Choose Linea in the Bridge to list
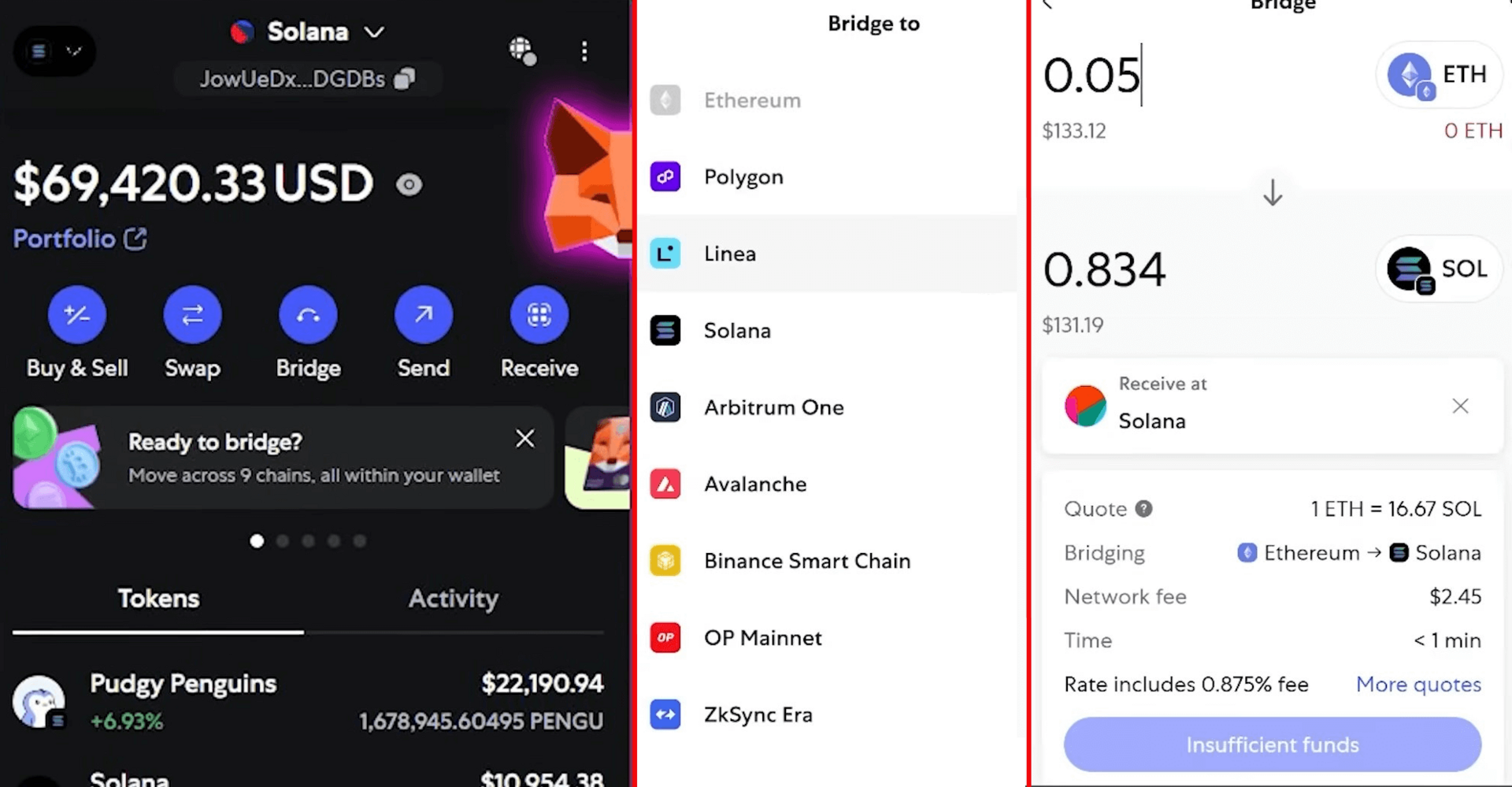 [x=730, y=254]
